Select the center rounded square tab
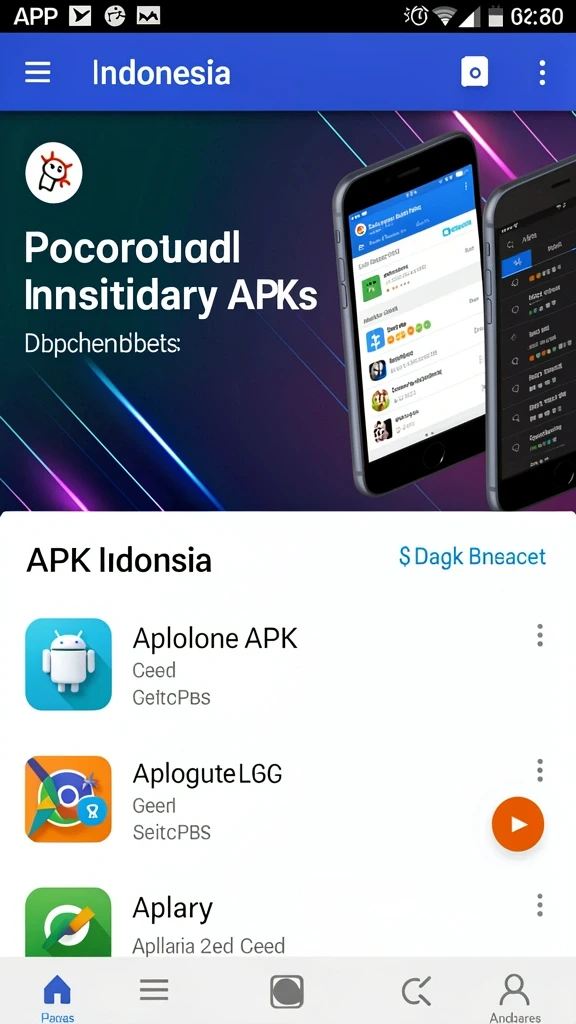This screenshot has height=1024, width=576. tap(287, 991)
